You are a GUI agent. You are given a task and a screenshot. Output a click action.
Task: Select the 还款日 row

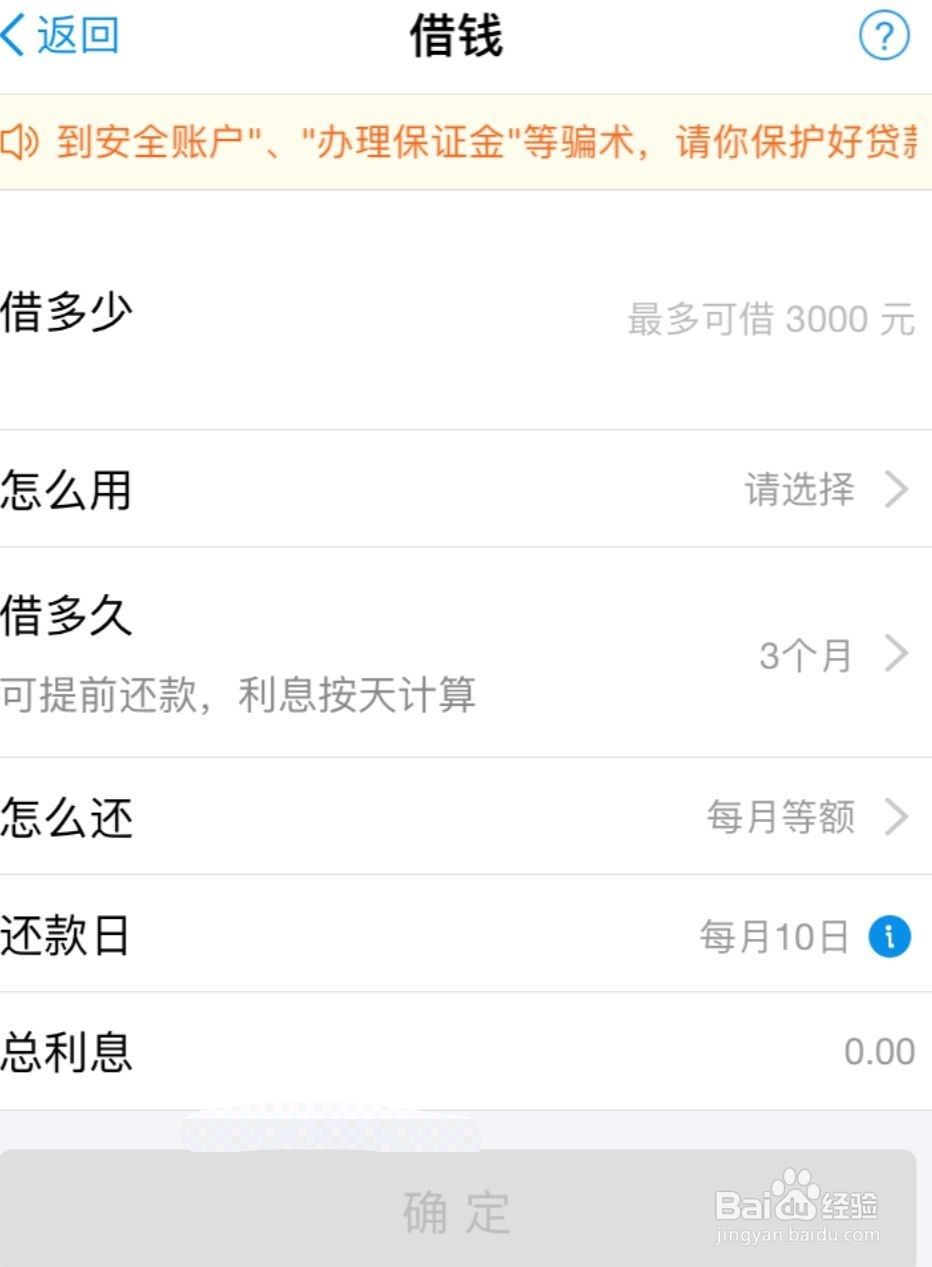466,935
